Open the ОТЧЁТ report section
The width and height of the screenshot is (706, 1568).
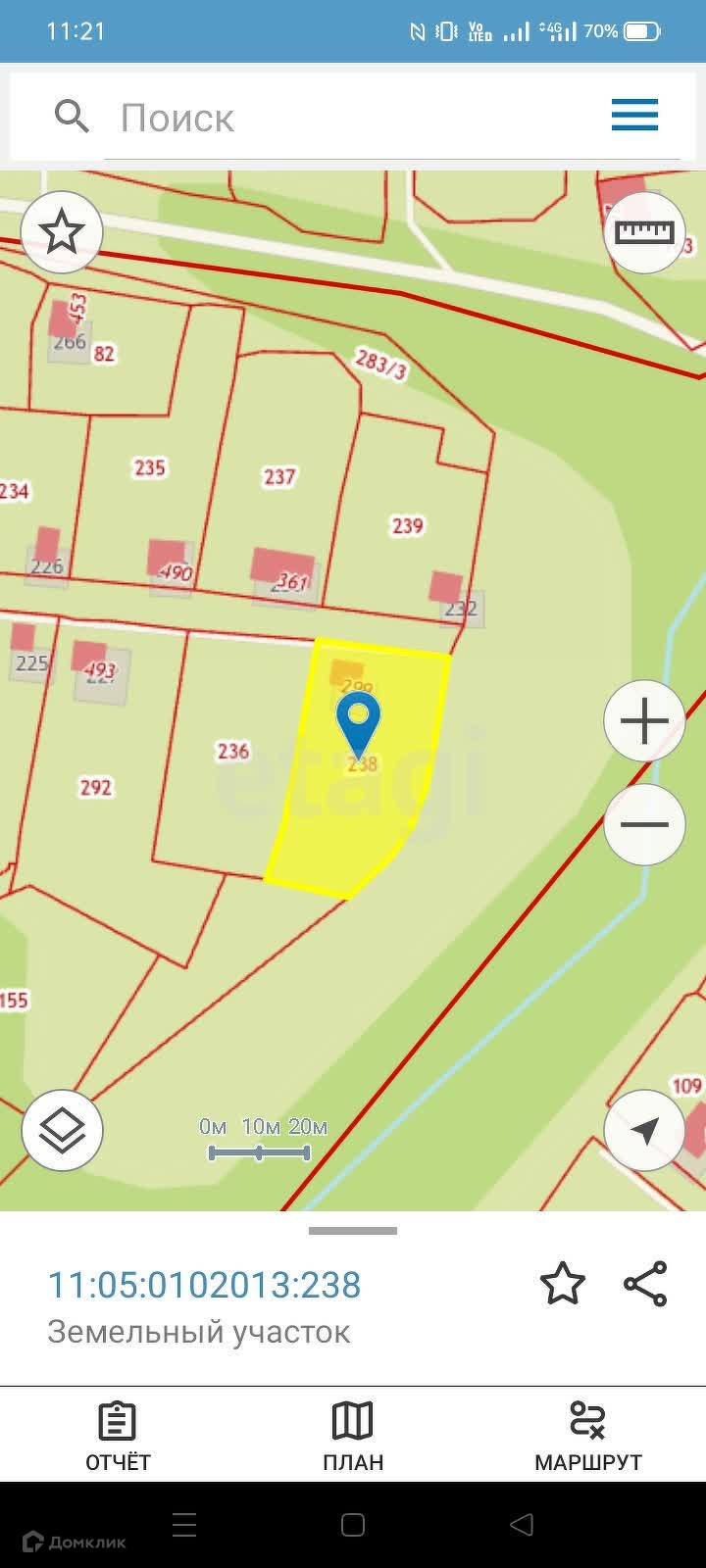pyautogui.click(x=118, y=1437)
